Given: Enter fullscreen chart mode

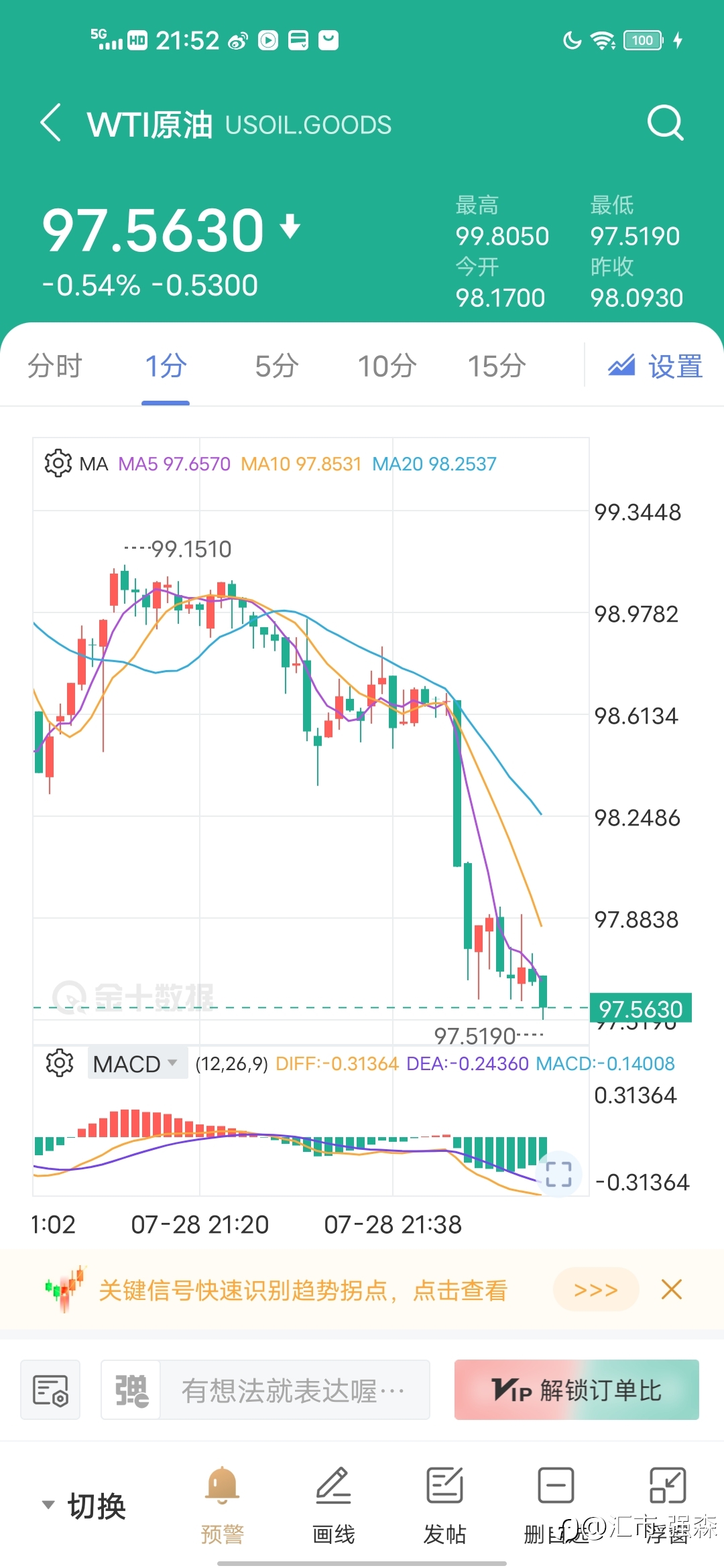Looking at the screenshot, I should coord(558,1174).
